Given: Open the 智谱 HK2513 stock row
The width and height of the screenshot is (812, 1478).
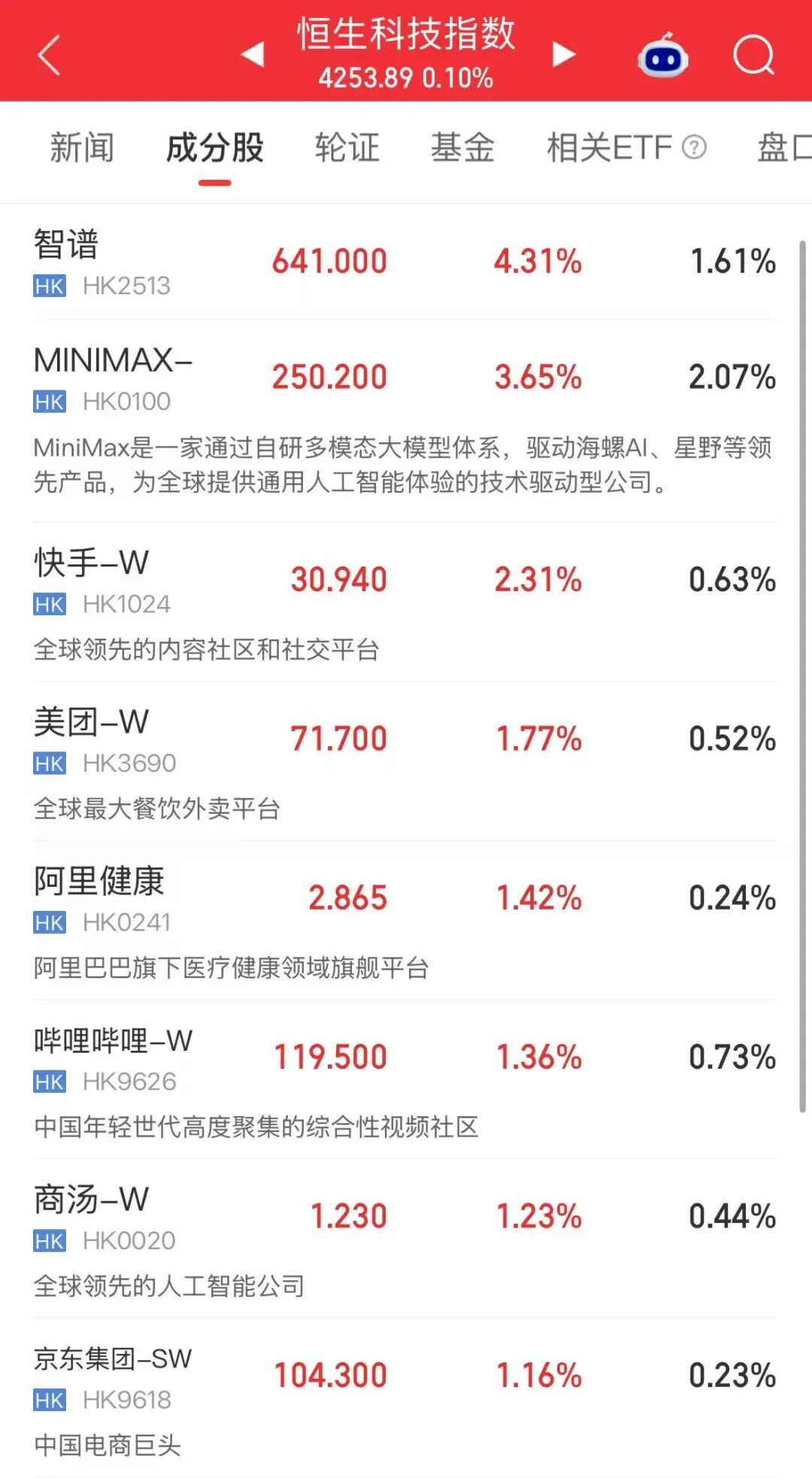Looking at the screenshot, I should (x=404, y=262).
